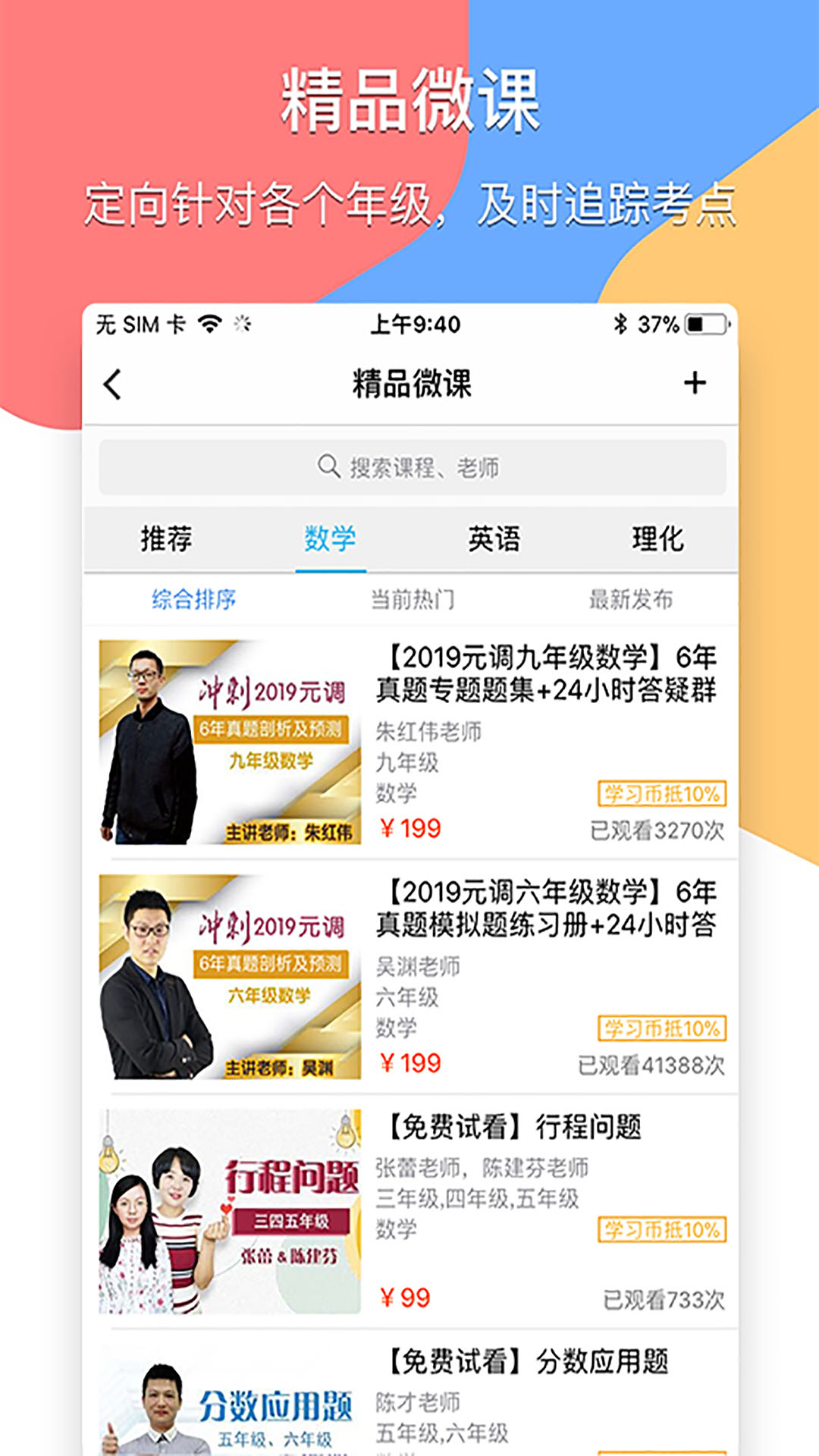Screen dimensions: 819x1456
Task: Open the 英语 tab
Action: (x=494, y=538)
